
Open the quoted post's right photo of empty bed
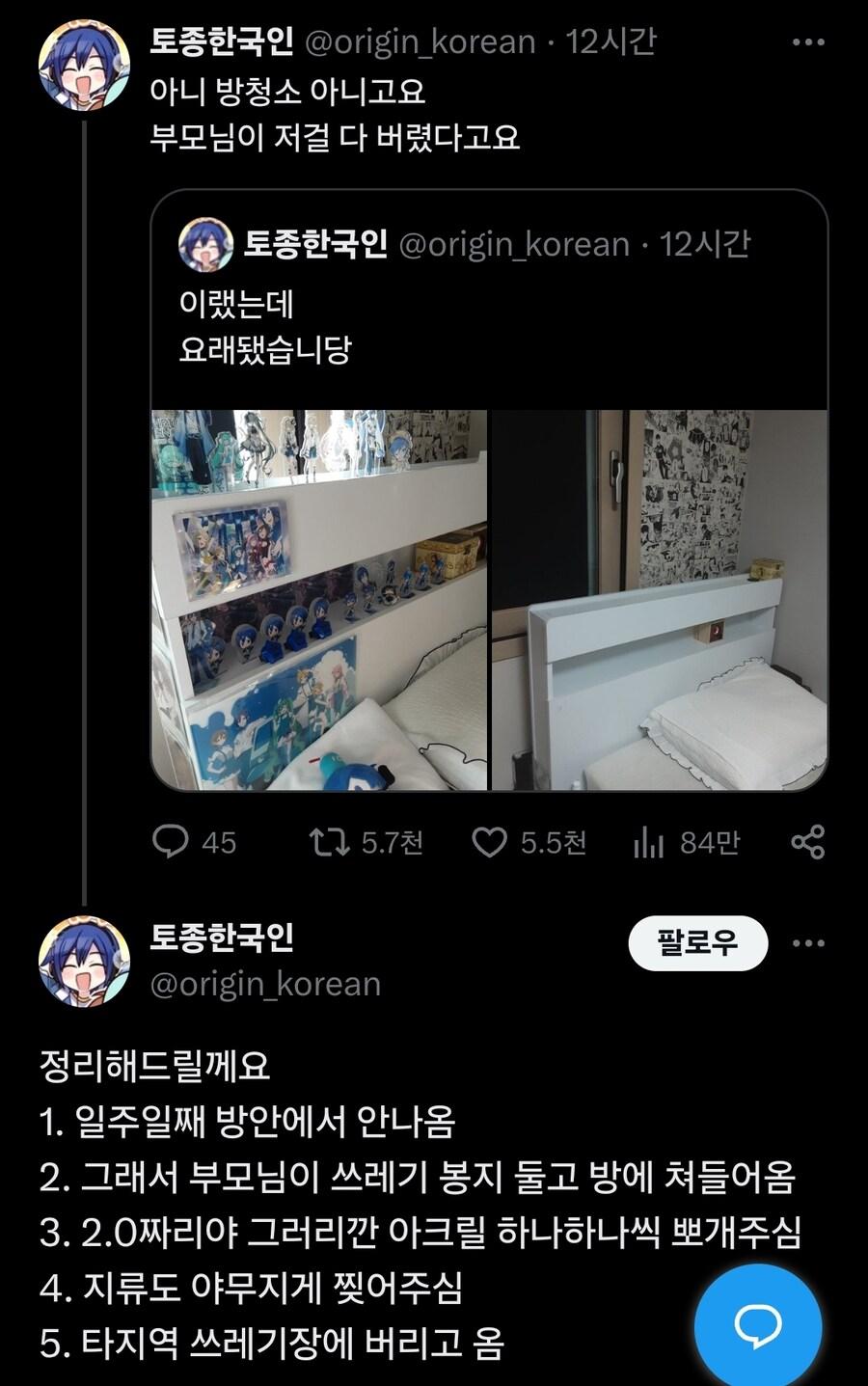[x=660, y=600]
